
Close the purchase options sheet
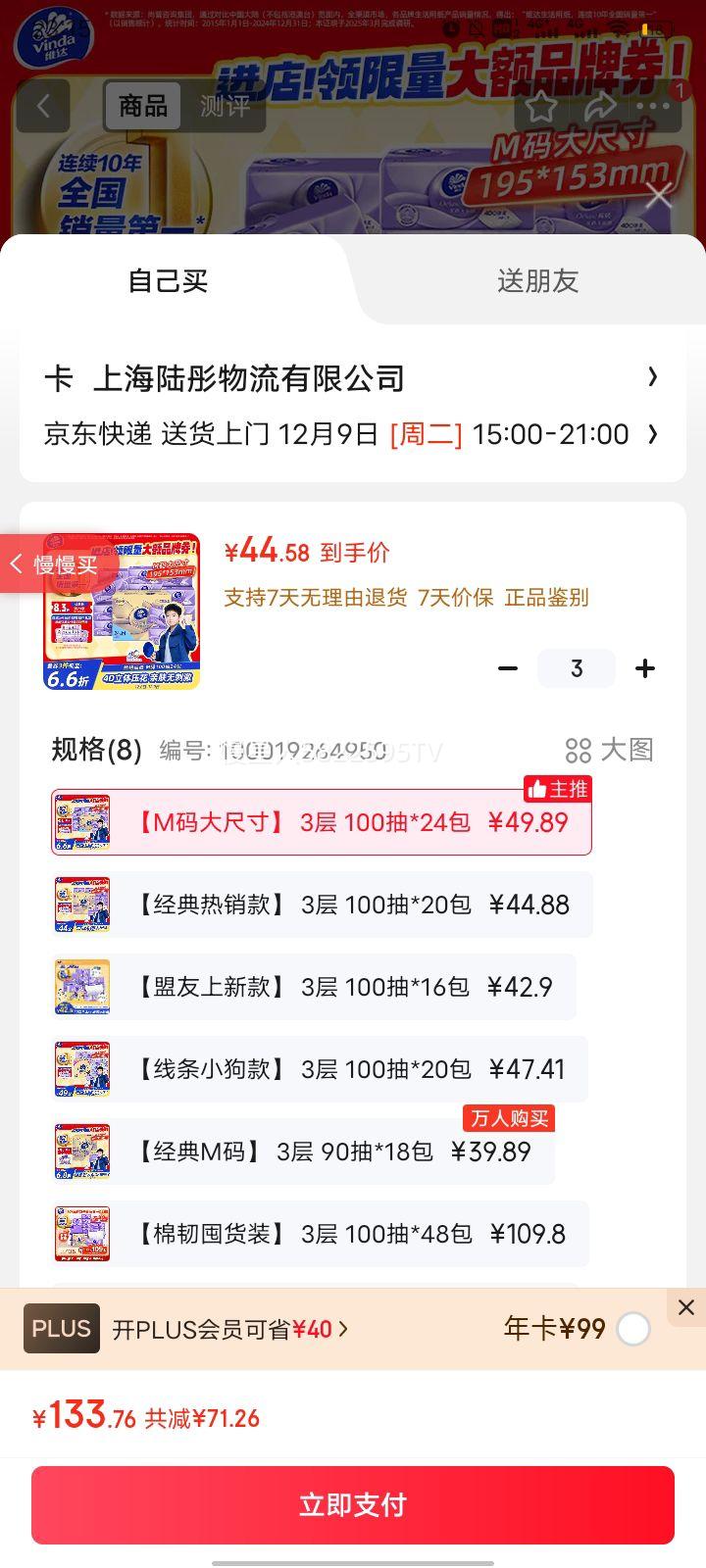click(x=658, y=196)
